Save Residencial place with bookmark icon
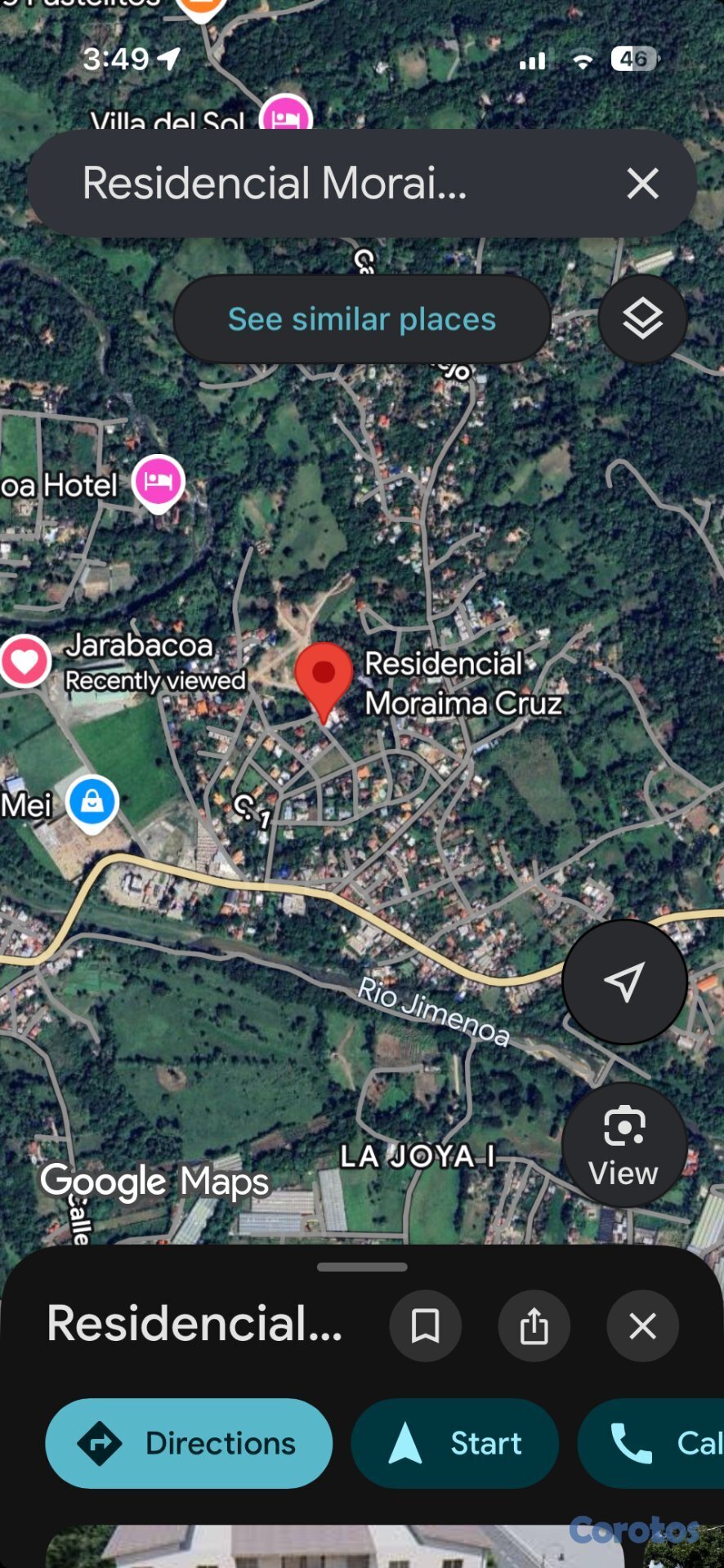Viewport: 724px width, 1568px height. click(425, 1326)
